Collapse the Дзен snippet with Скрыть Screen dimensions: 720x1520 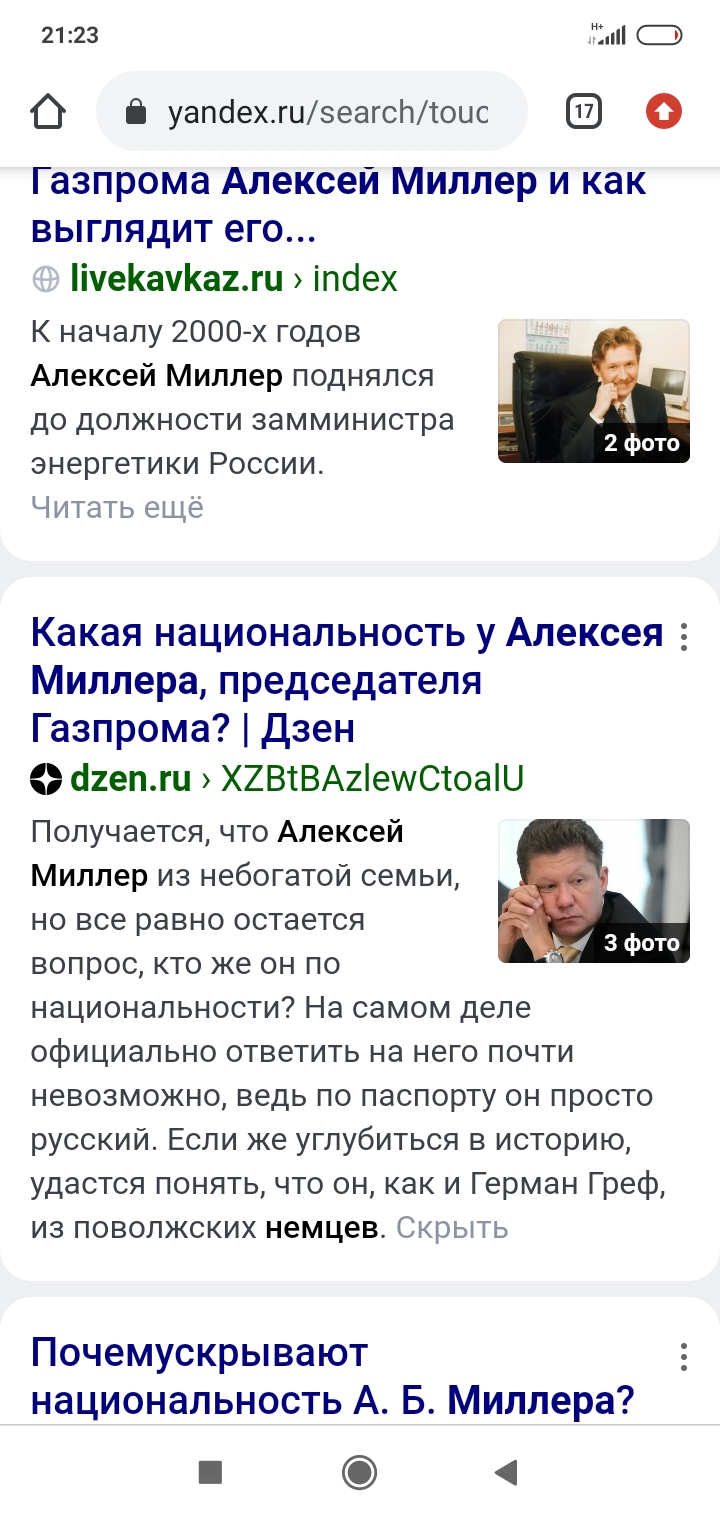pos(452,1228)
